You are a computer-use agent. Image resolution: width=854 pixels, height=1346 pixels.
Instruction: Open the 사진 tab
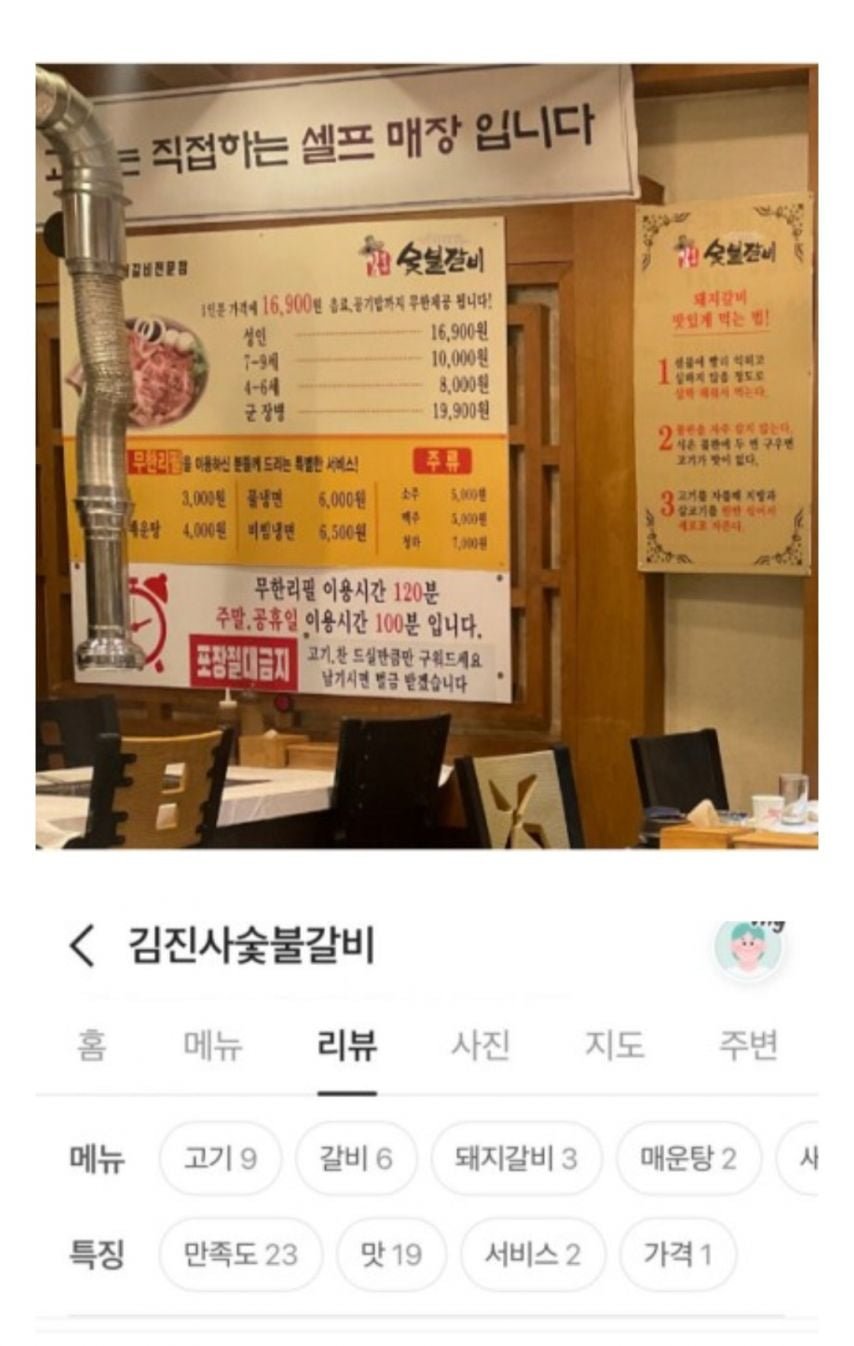(x=480, y=1046)
